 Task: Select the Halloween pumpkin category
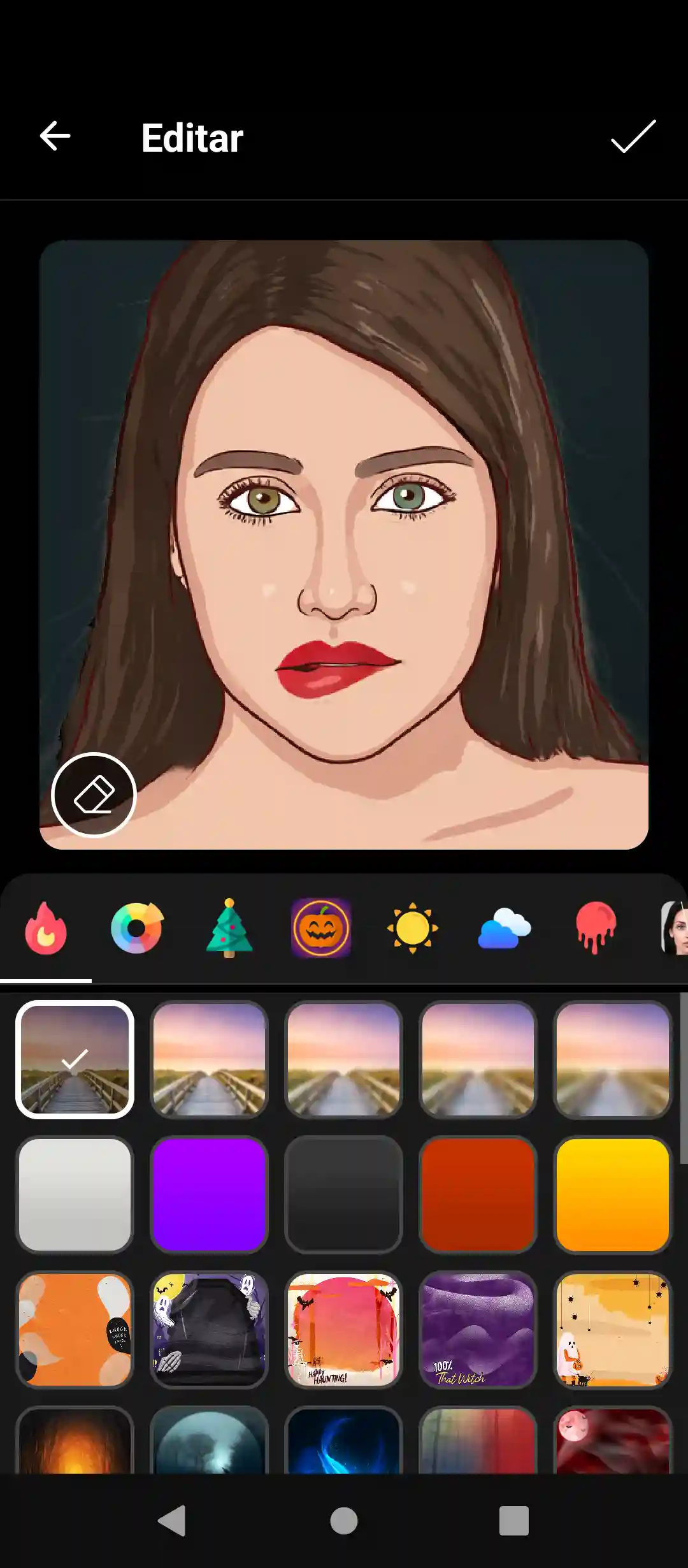click(321, 927)
